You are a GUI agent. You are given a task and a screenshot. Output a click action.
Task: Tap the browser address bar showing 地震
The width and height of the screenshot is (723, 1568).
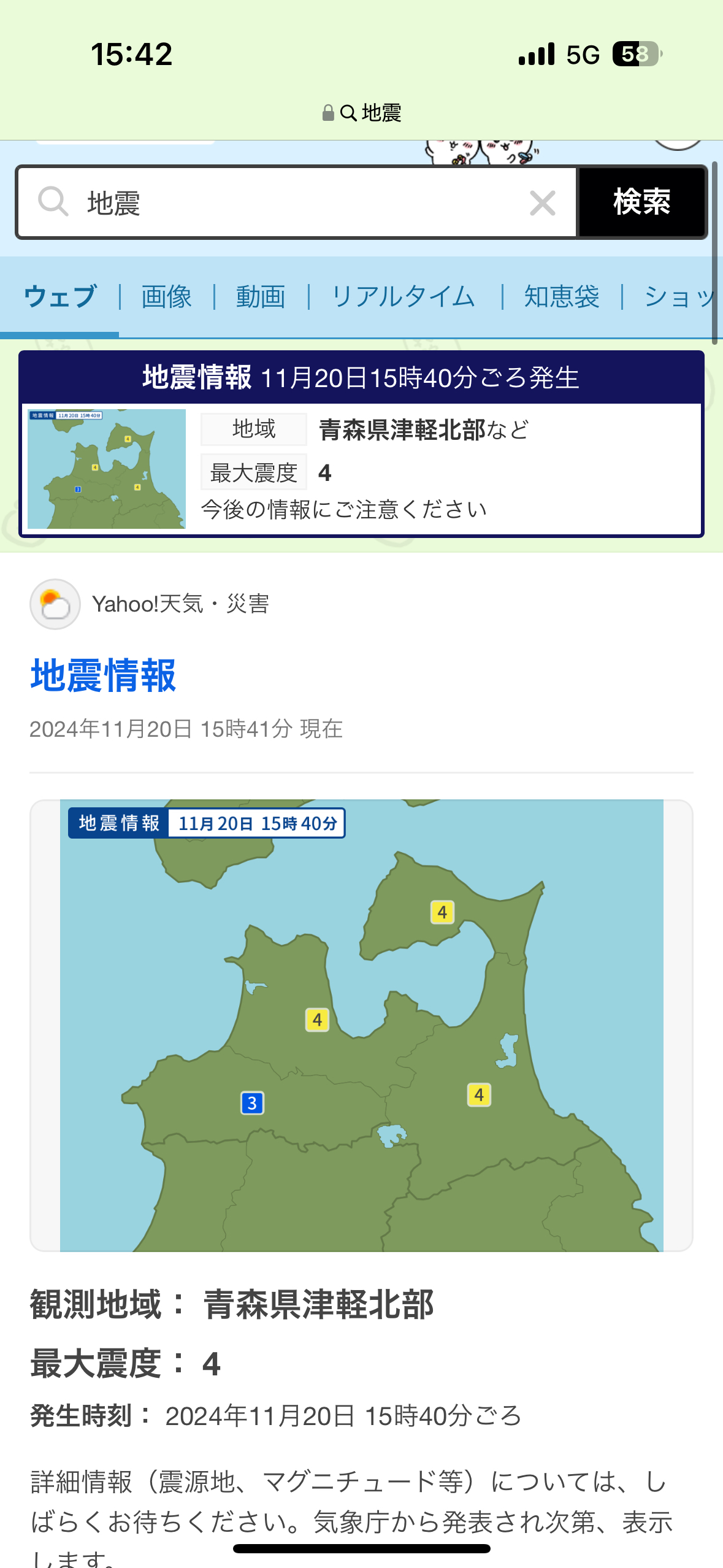(x=362, y=113)
